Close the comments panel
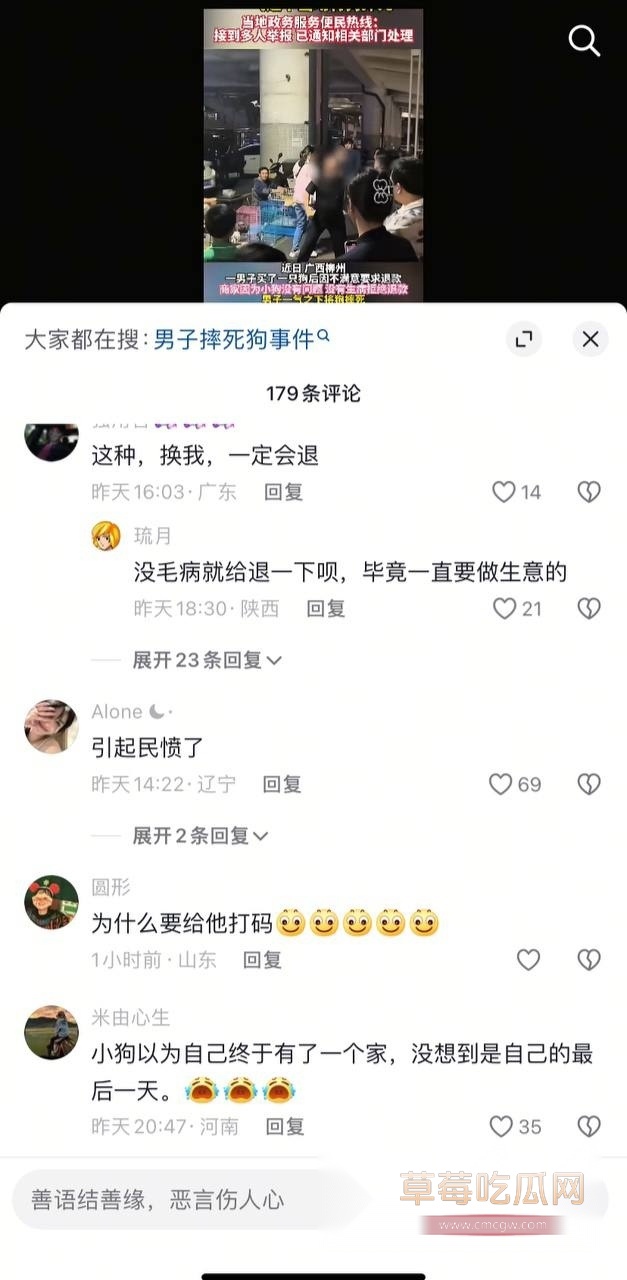The image size is (627, 1280). [x=590, y=340]
